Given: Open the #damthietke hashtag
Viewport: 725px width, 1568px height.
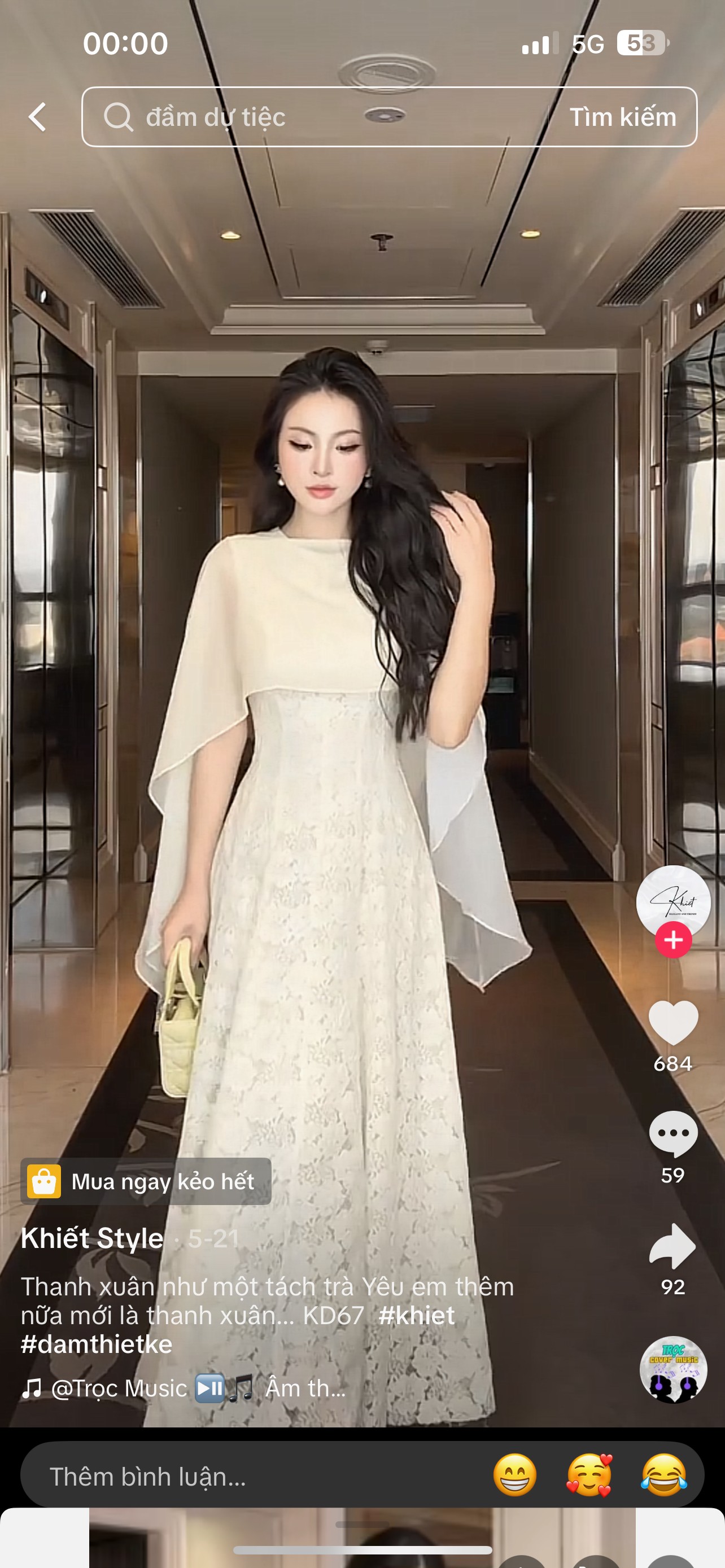Looking at the screenshot, I should click(97, 1344).
